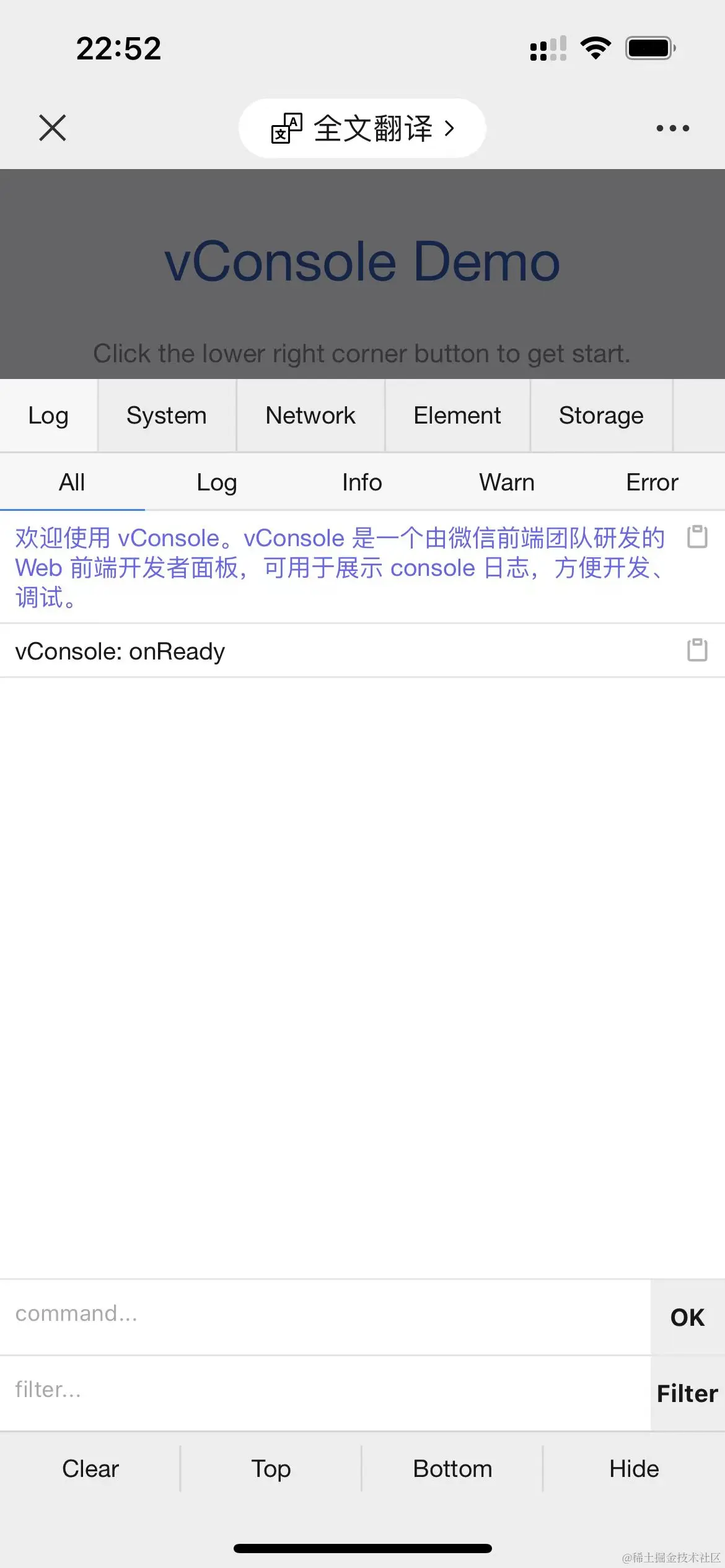Open the Storage panel tab

point(601,416)
